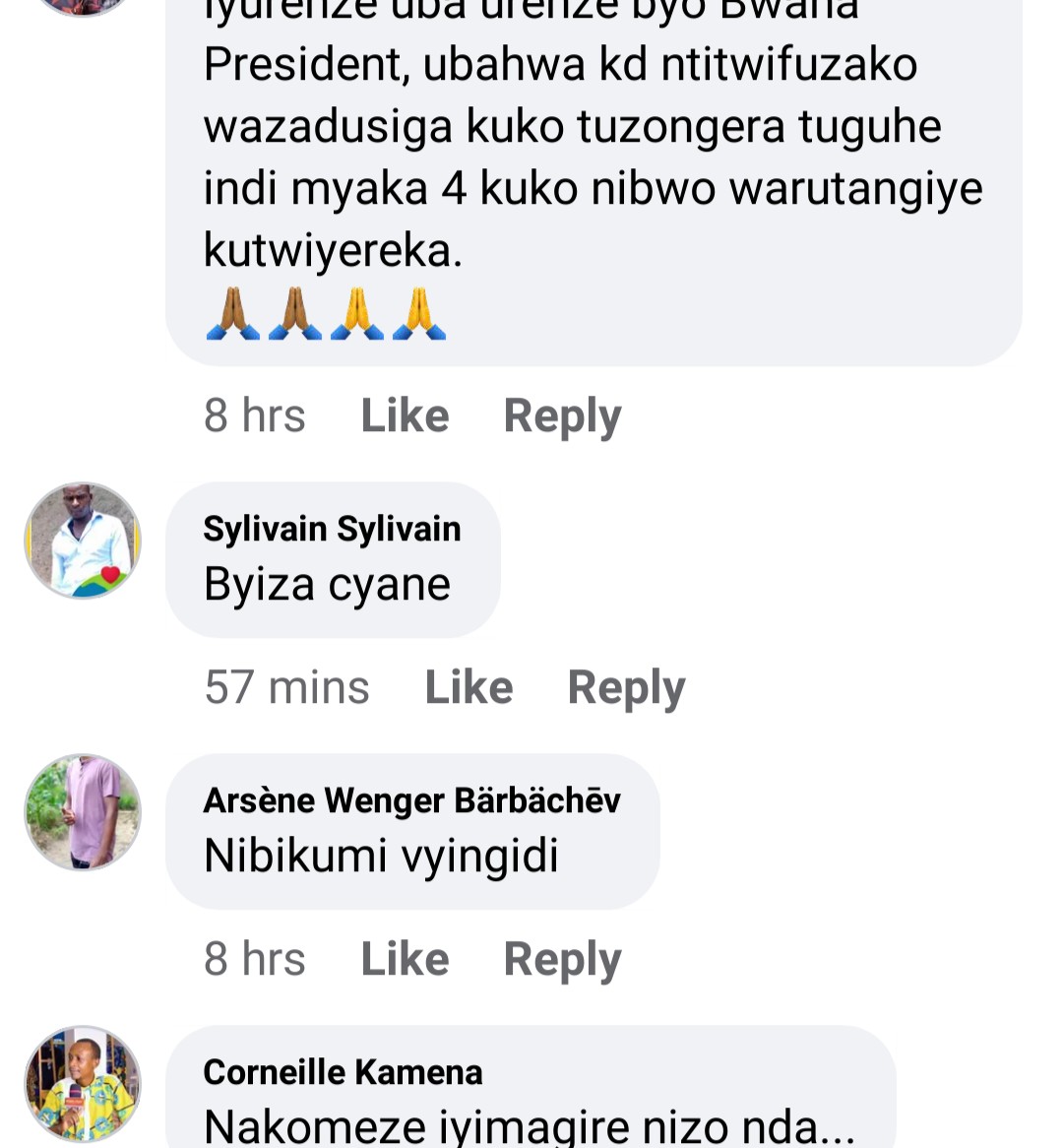This screenshot has height=1148, width=1063.
Task: Open Sylivain Sylivain's profile picture
Action: point(83,541)
